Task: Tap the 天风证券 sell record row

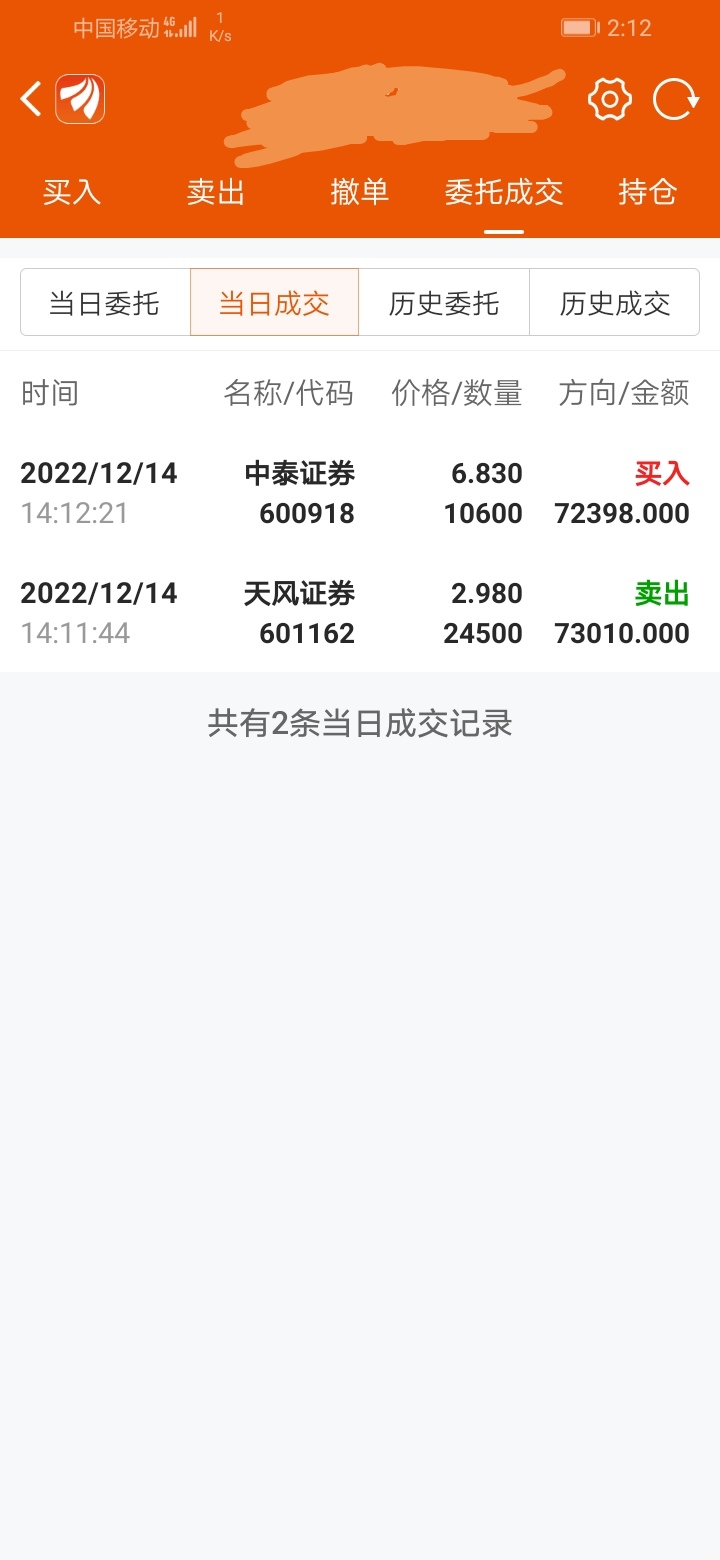Action: 360,613
